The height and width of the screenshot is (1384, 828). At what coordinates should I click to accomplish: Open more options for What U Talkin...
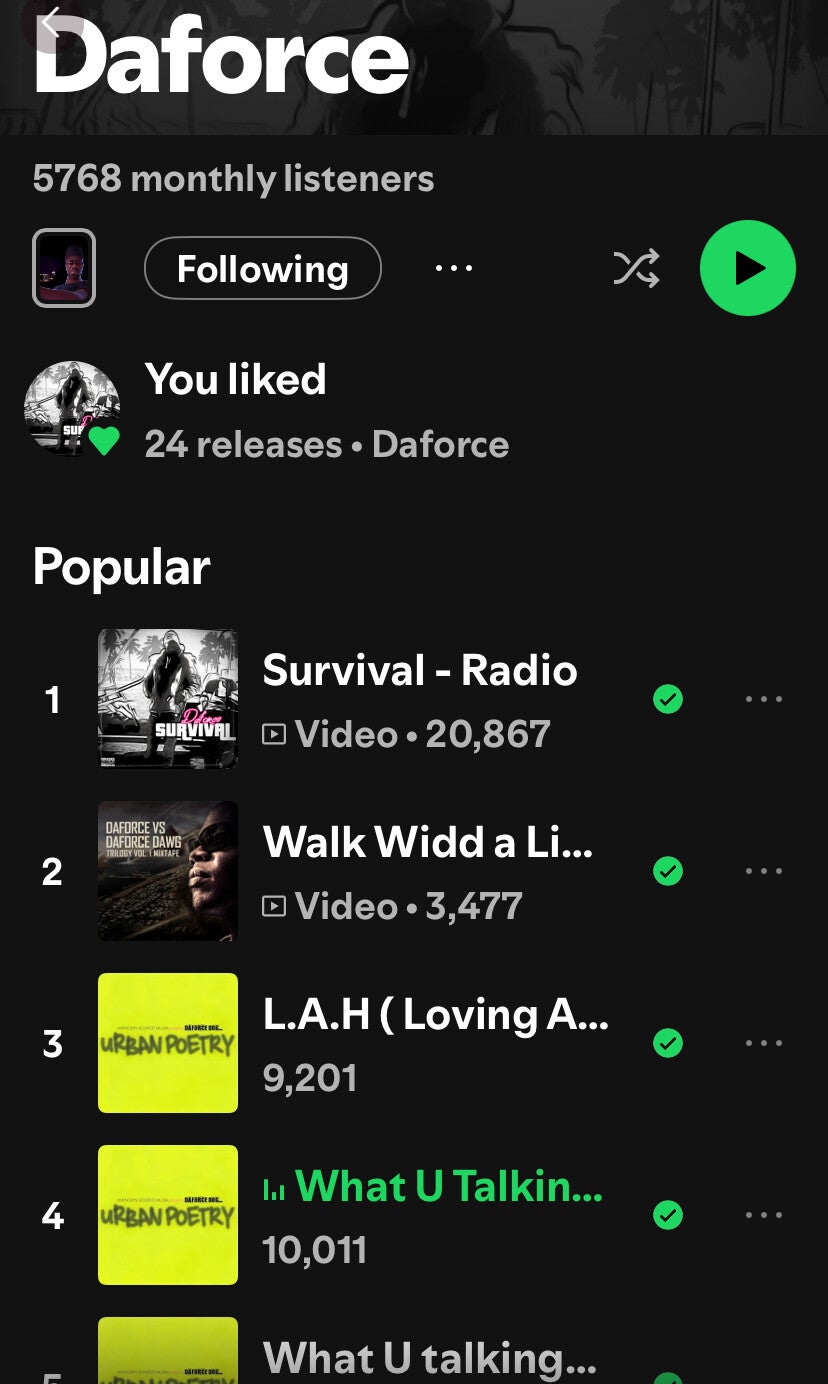(x=764, y=1215)
